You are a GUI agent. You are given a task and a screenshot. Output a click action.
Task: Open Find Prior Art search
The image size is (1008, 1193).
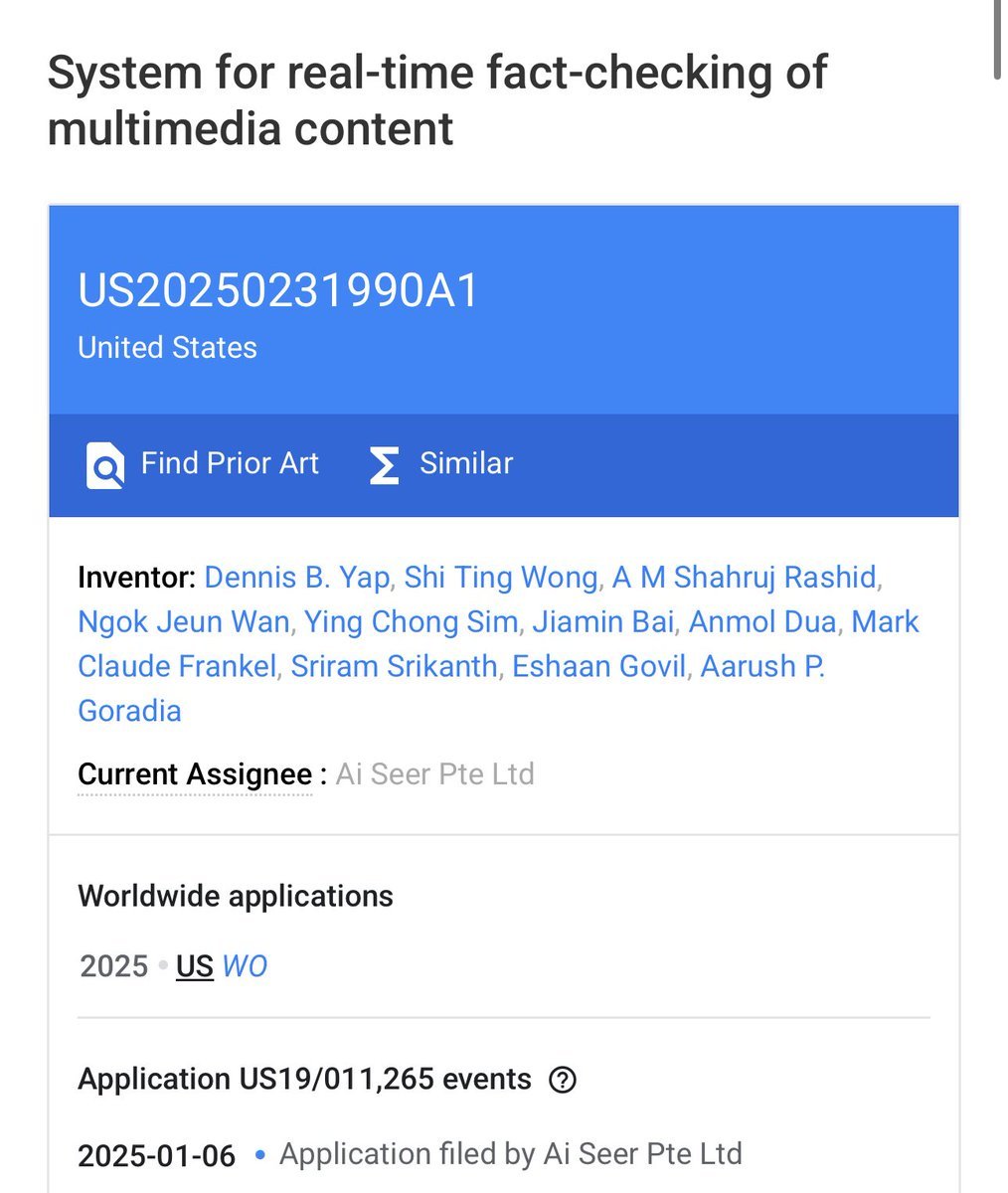tap(203, 464)
